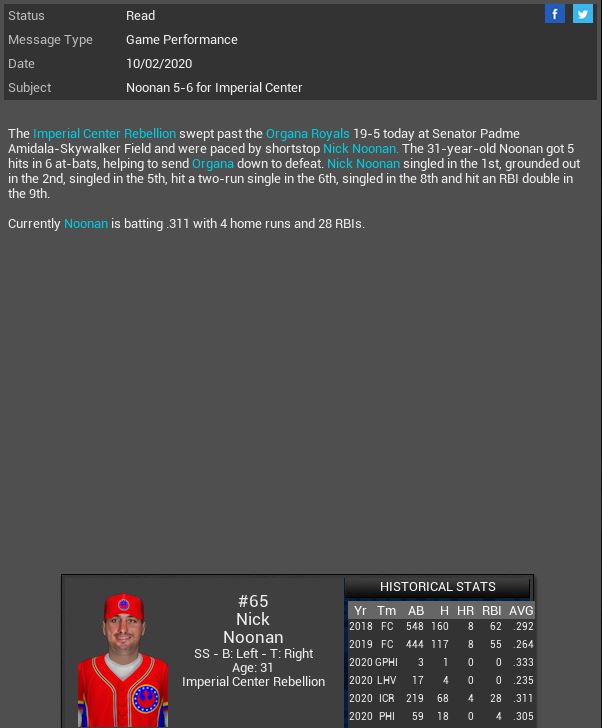Open Nick Noonan link after shortstop
This screenshot has width=602, height=728.
(360, 148)
